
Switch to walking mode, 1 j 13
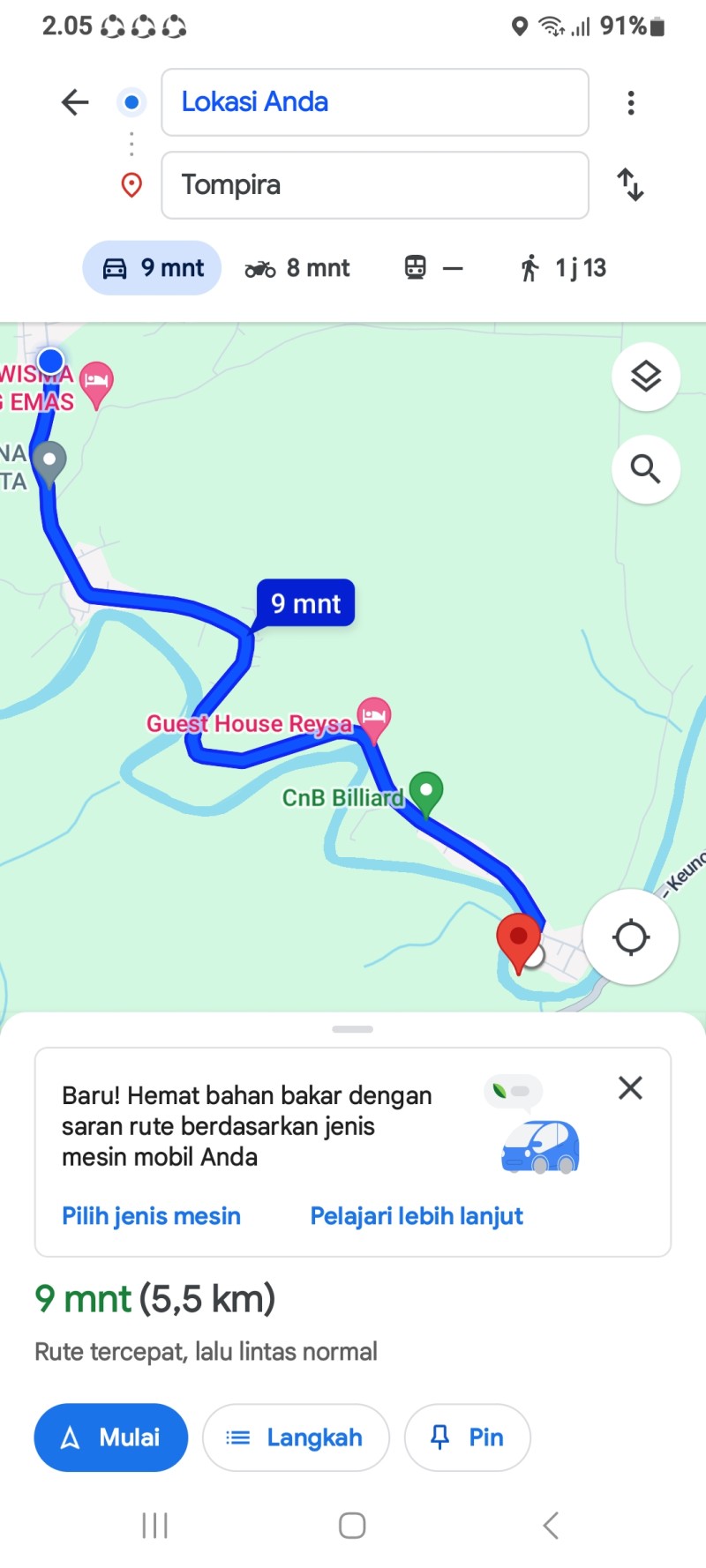[x=563, y=268]
